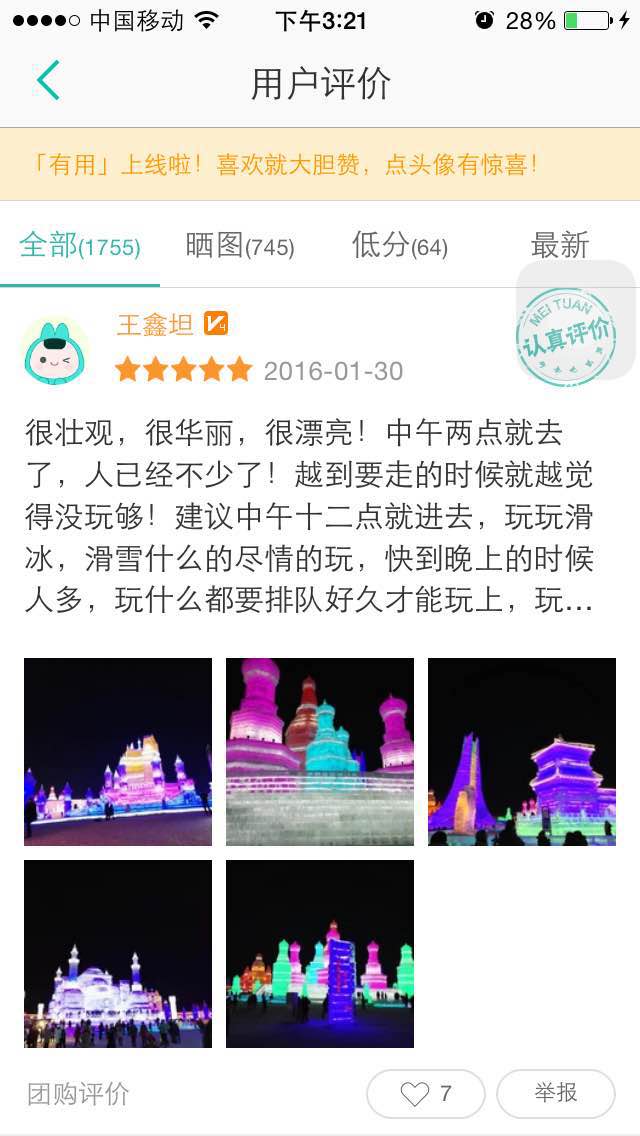
Task: Switch to the 全部 reviews tab
Action: pos(80,245)
